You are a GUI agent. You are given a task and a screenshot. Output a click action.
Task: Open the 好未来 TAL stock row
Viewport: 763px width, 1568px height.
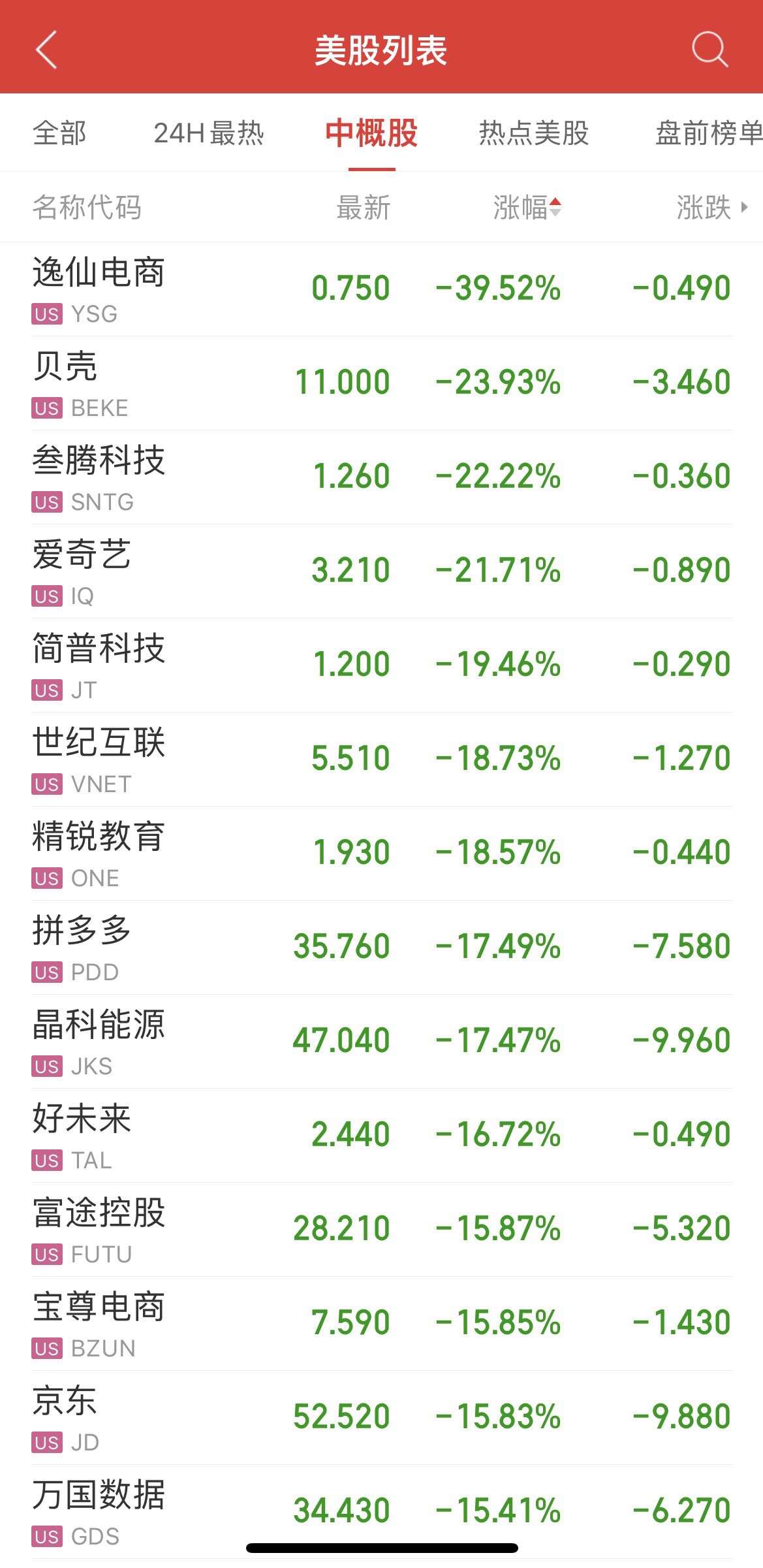(x=381, y=1136)
